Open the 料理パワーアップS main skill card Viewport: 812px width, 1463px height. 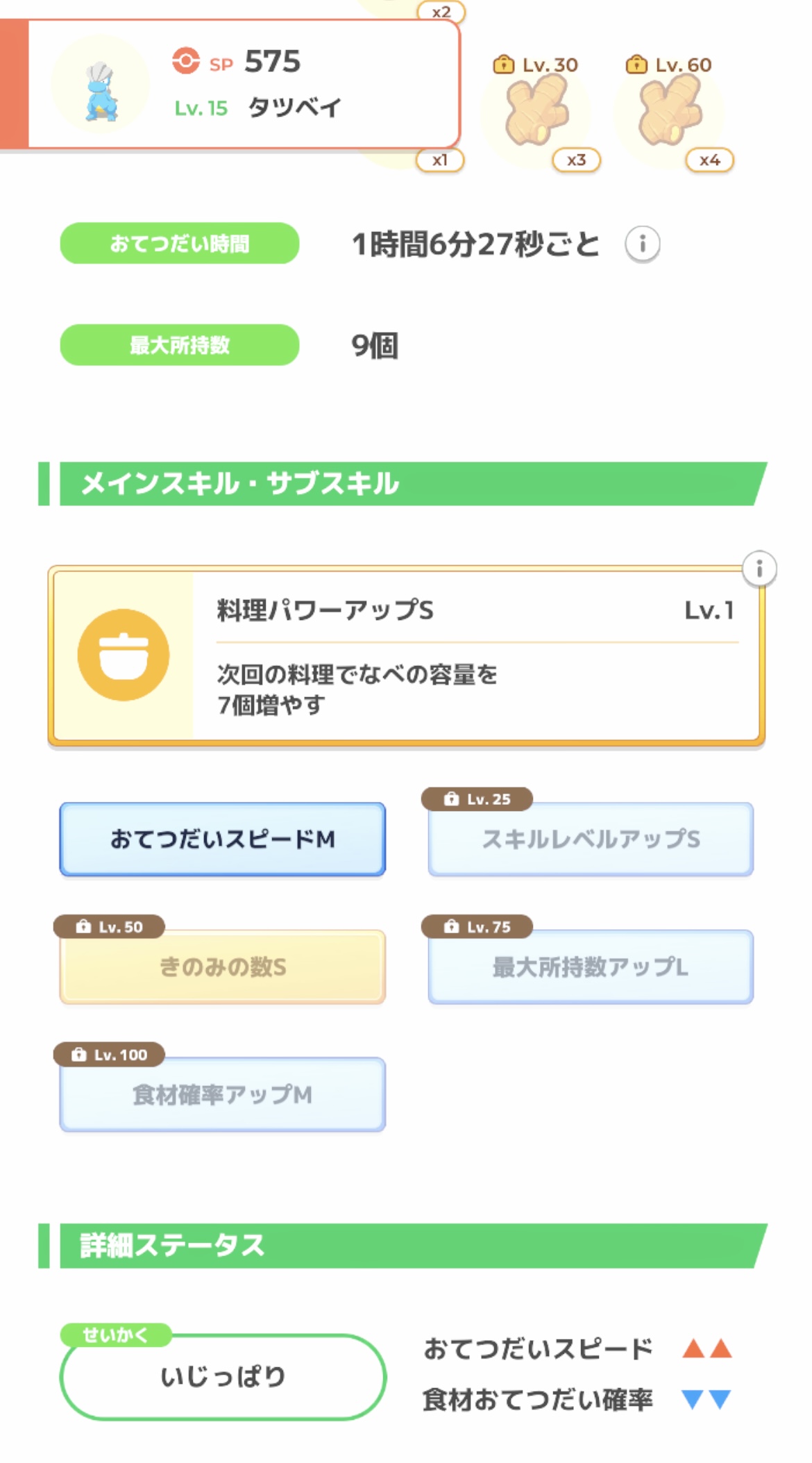(406, 656)
